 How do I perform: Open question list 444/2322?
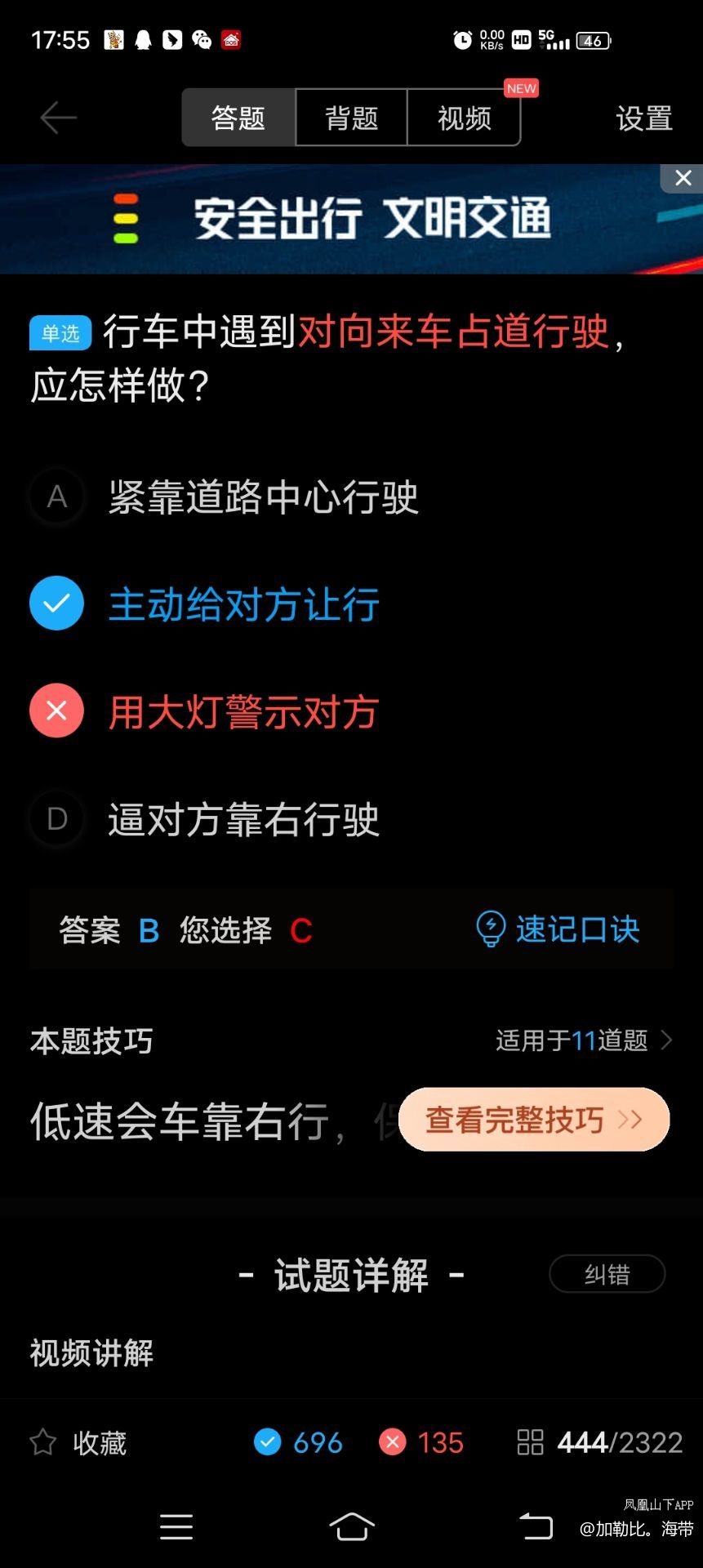click(600, 1442)
